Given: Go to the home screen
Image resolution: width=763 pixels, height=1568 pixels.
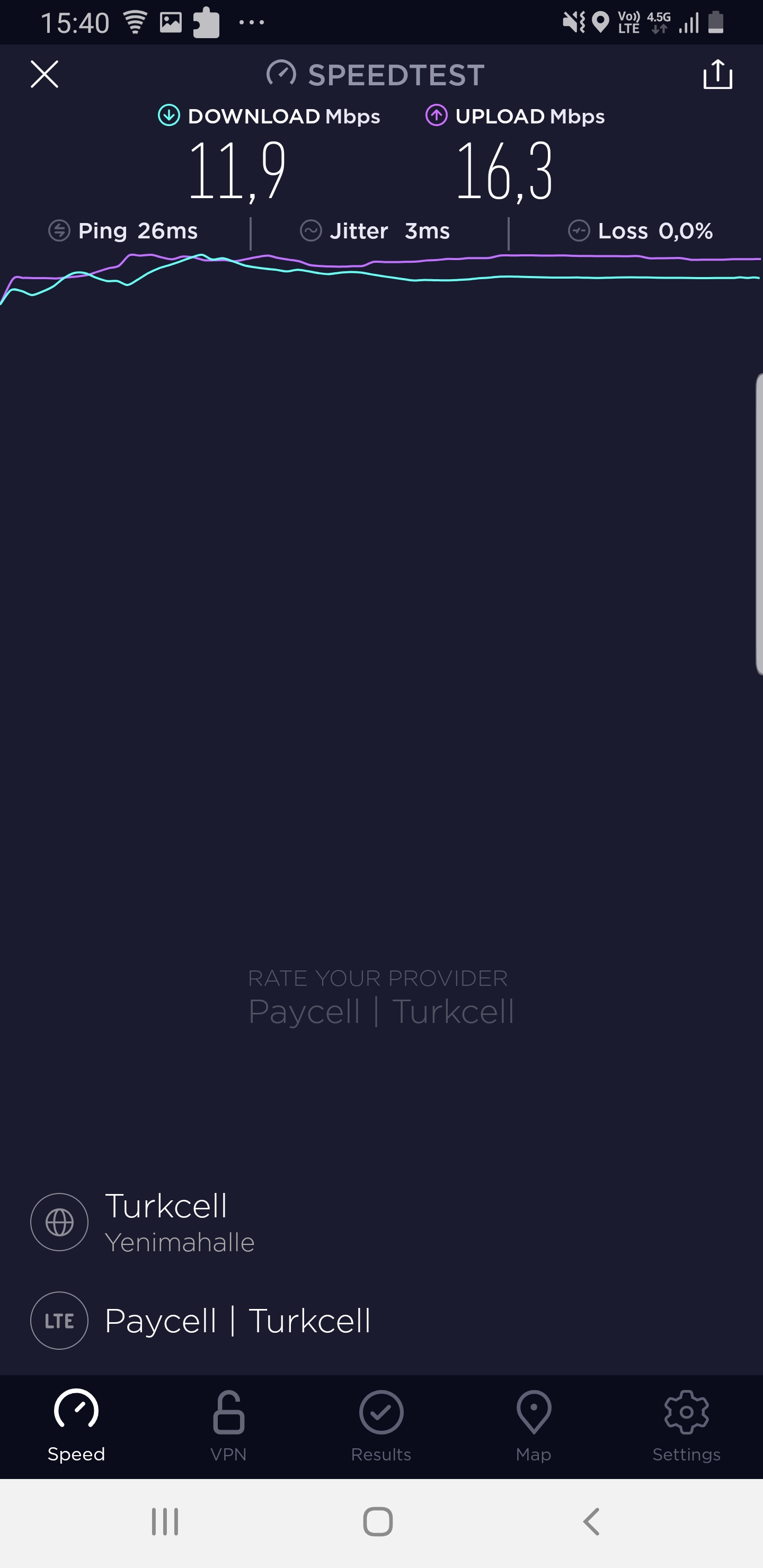Looking at the screenshot, I should click(378, 1522).
